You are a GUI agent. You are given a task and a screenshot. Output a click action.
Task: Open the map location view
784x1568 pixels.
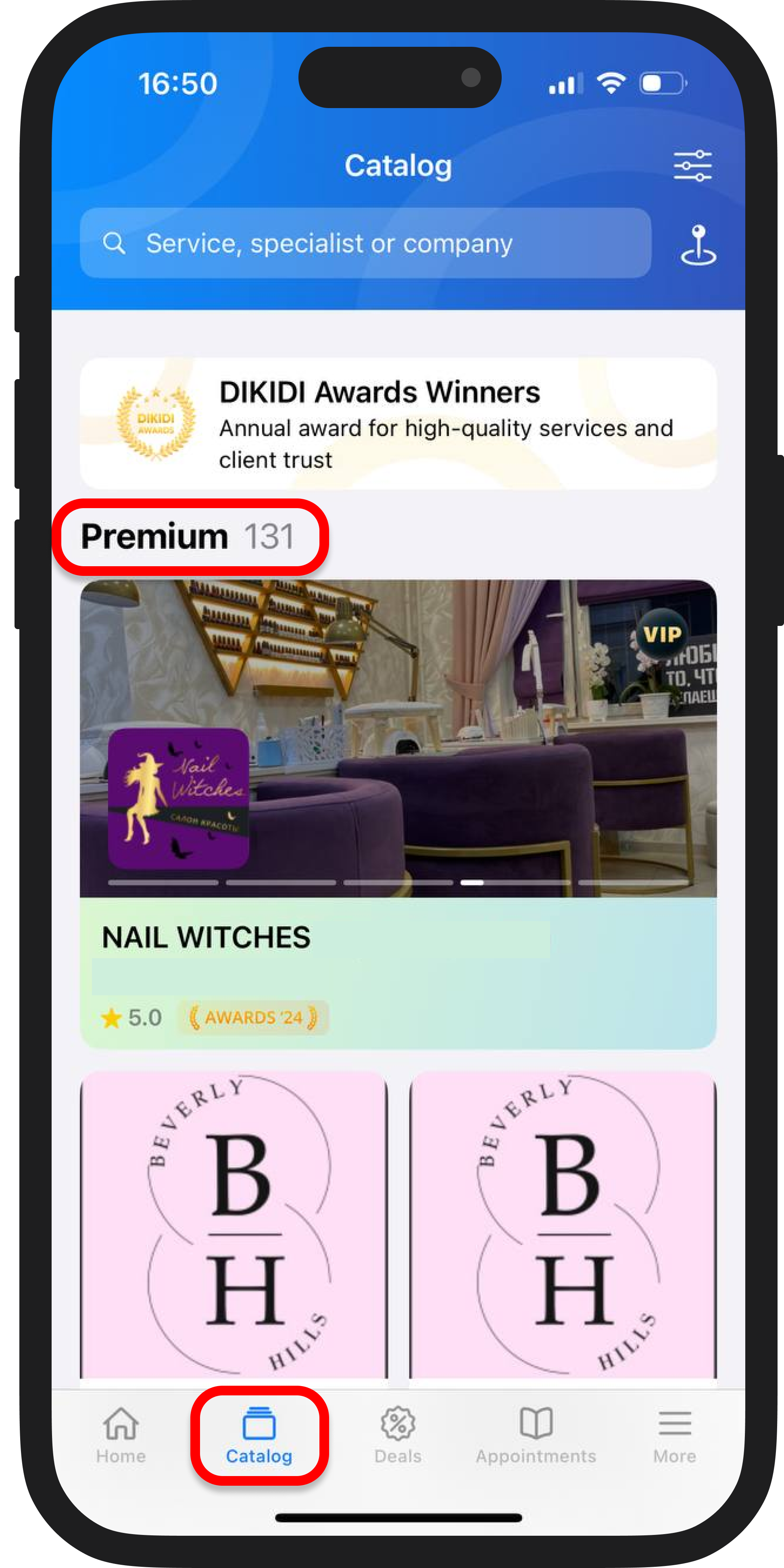point(698,245)
